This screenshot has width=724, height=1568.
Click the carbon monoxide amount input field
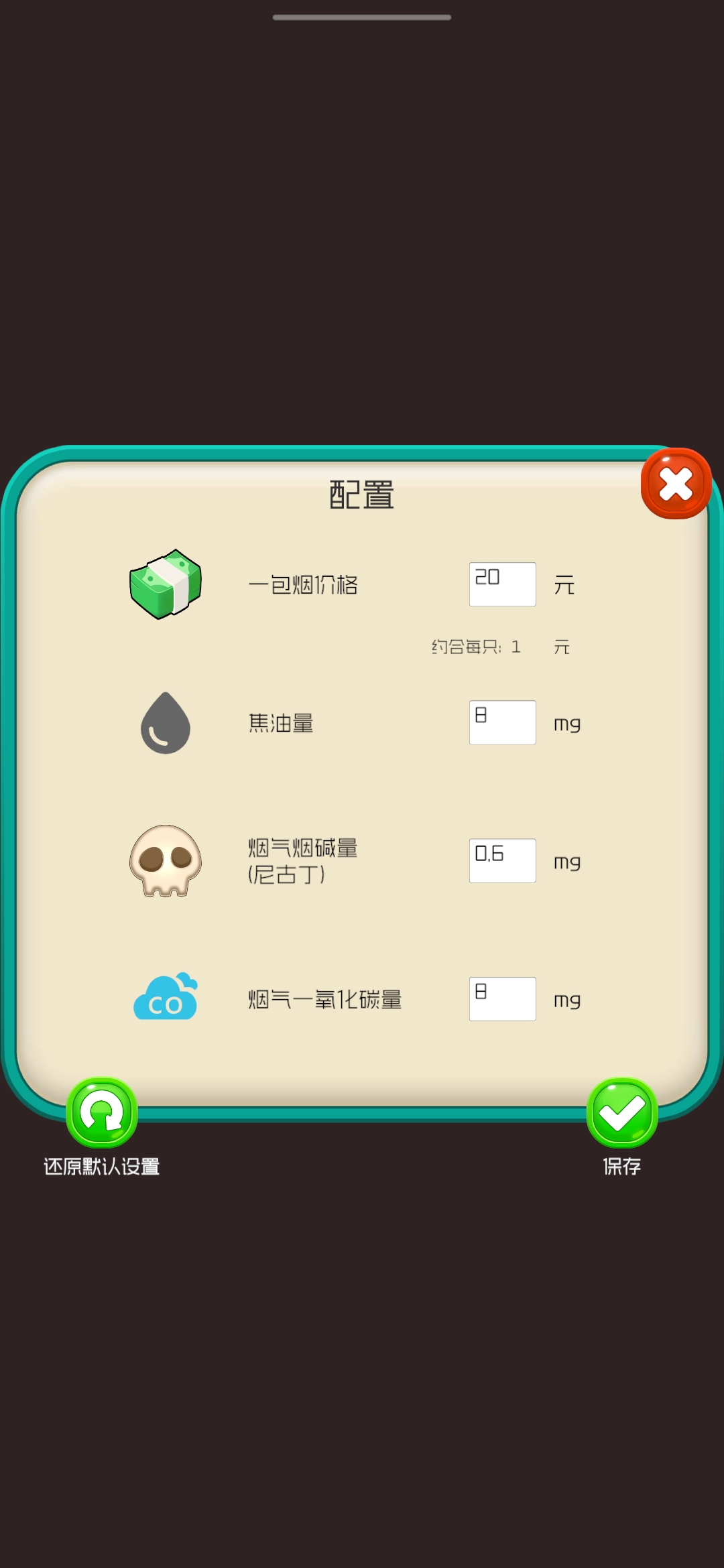tap(502, 998)
